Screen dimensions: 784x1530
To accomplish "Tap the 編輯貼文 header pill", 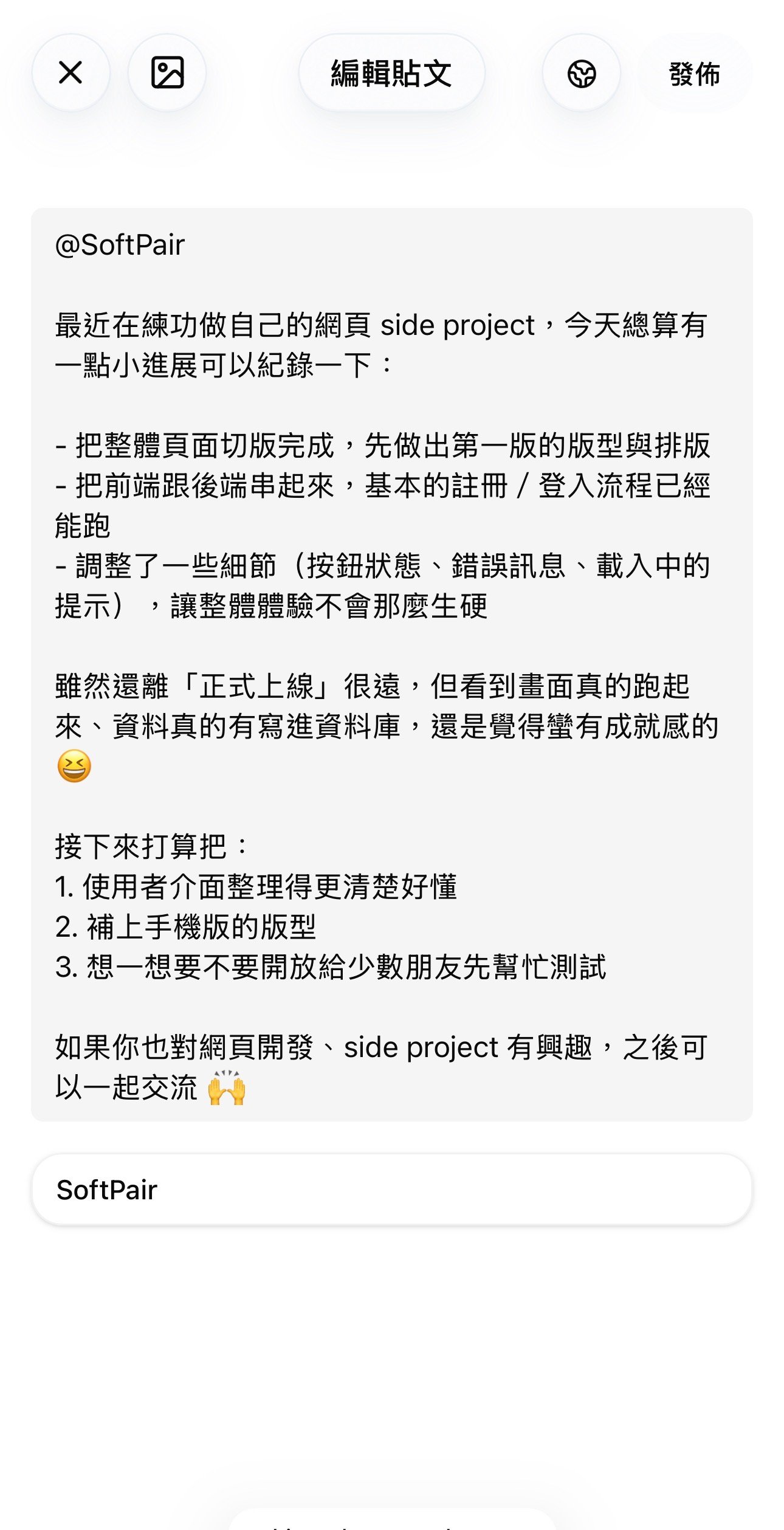I will coord(392,73).
